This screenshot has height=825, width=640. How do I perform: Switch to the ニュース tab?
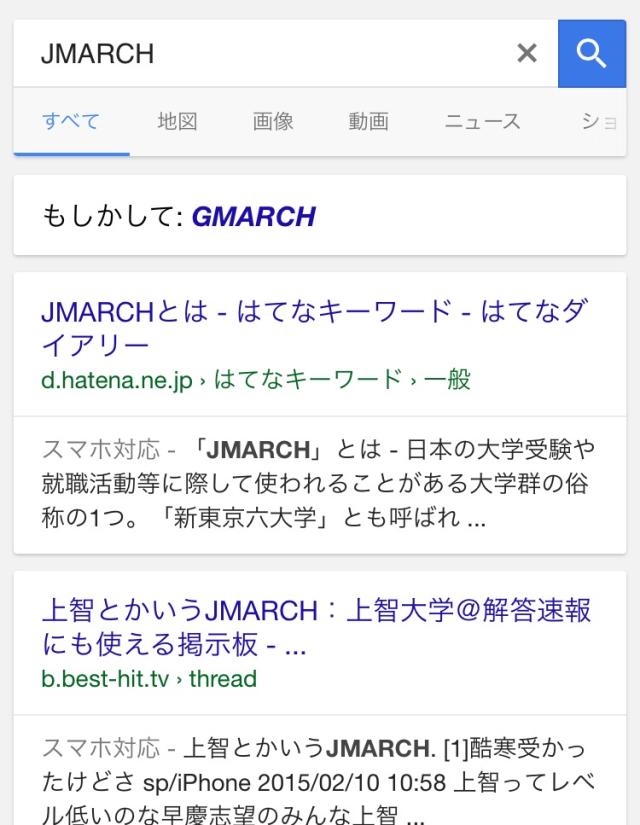[482, 122]
